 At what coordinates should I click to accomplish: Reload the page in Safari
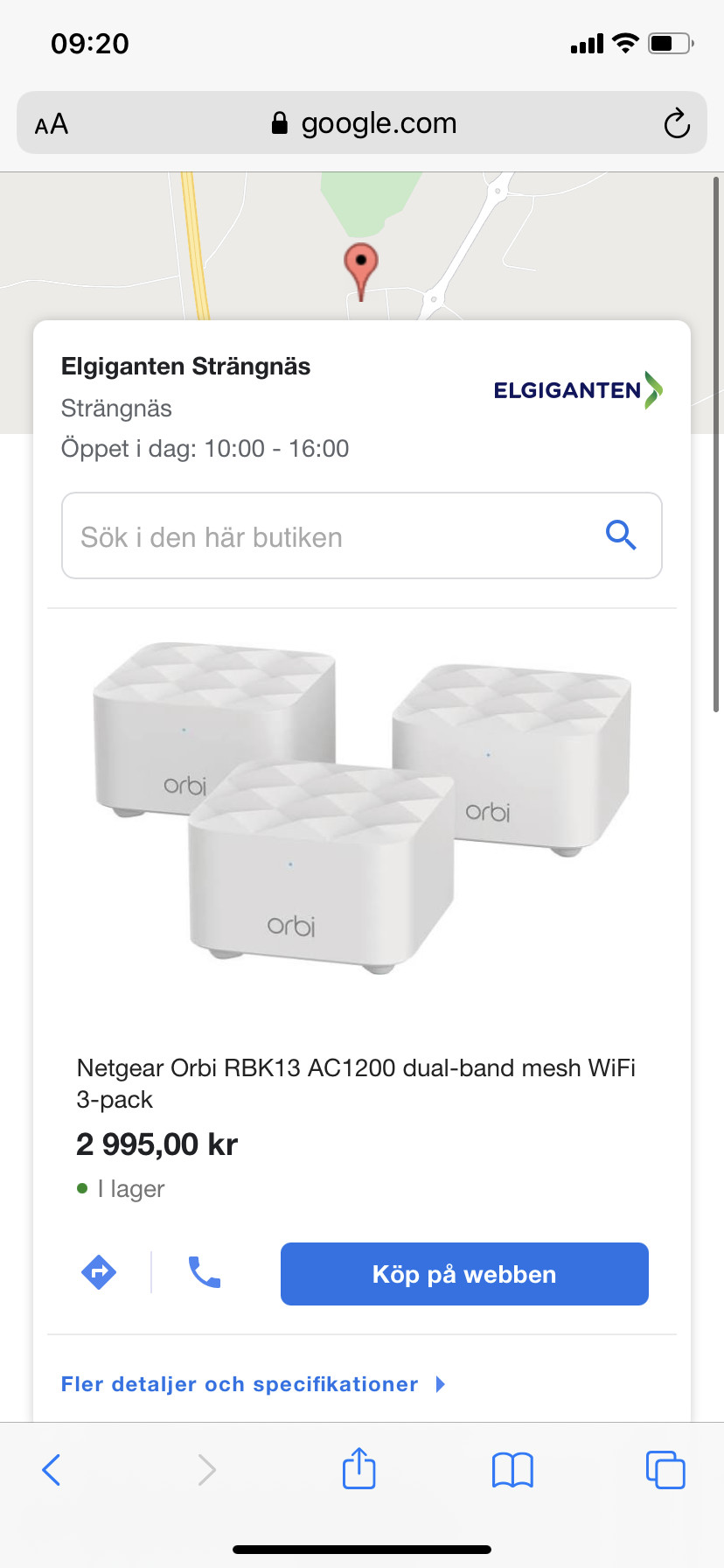[x=677, y=123]
